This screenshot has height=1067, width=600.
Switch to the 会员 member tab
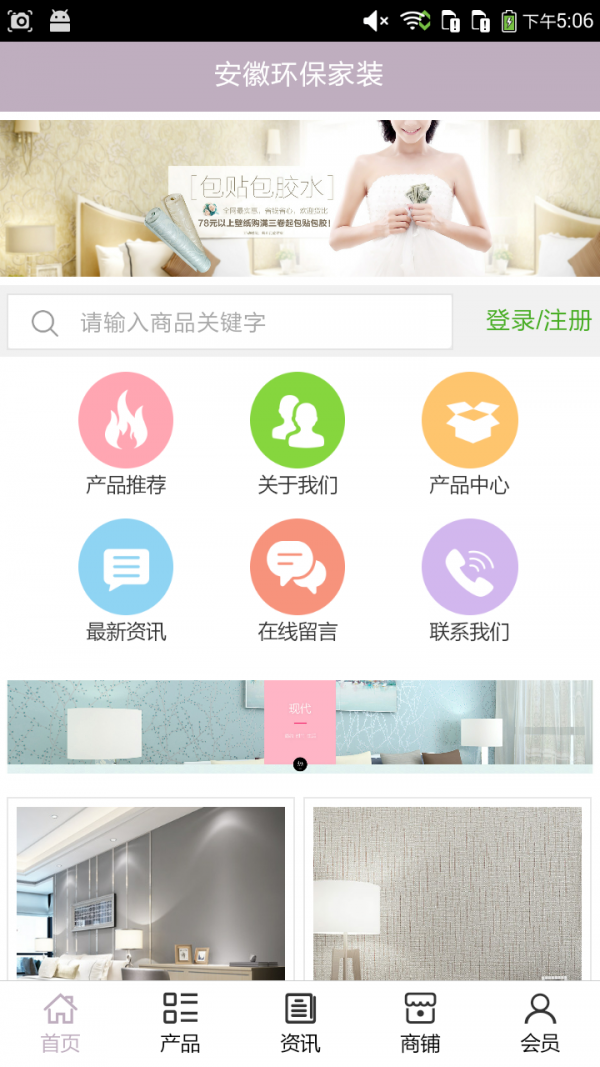point(540,1023)
